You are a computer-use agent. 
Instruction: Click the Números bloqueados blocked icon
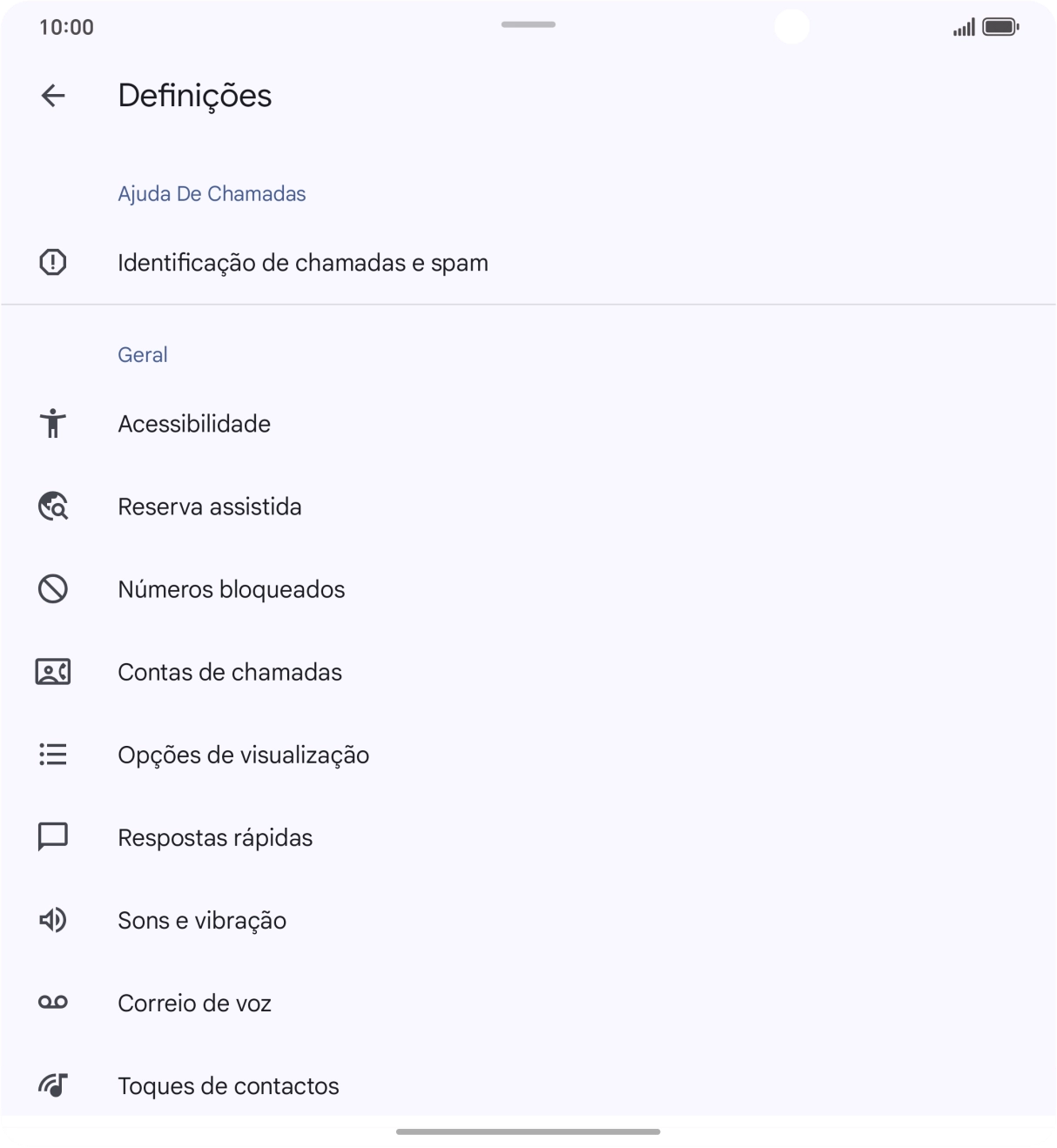[x=53, y=589]
